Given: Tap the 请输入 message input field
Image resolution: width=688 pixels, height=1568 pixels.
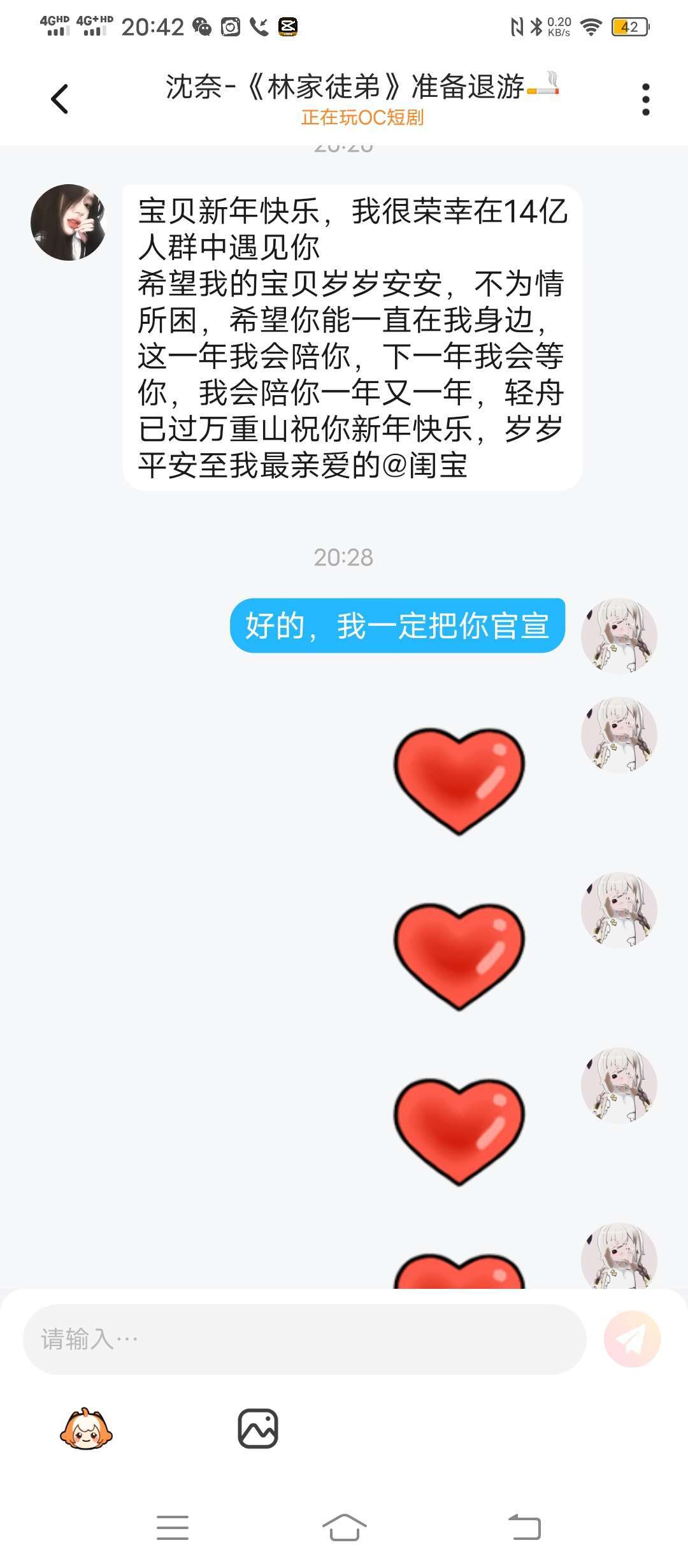Looking at the screenshot, I should coord(305,1339).
